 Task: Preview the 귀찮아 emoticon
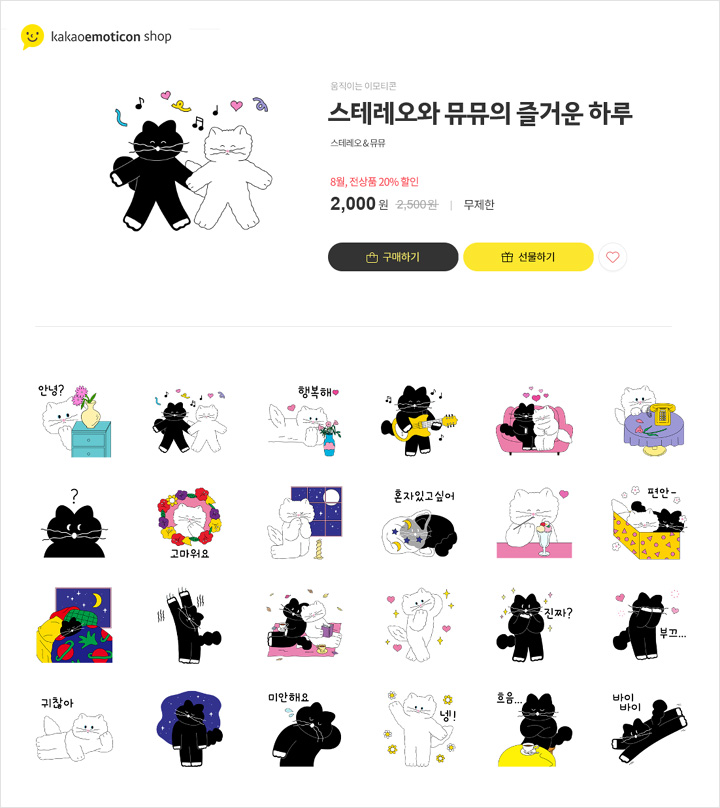(x=75, y=726)
